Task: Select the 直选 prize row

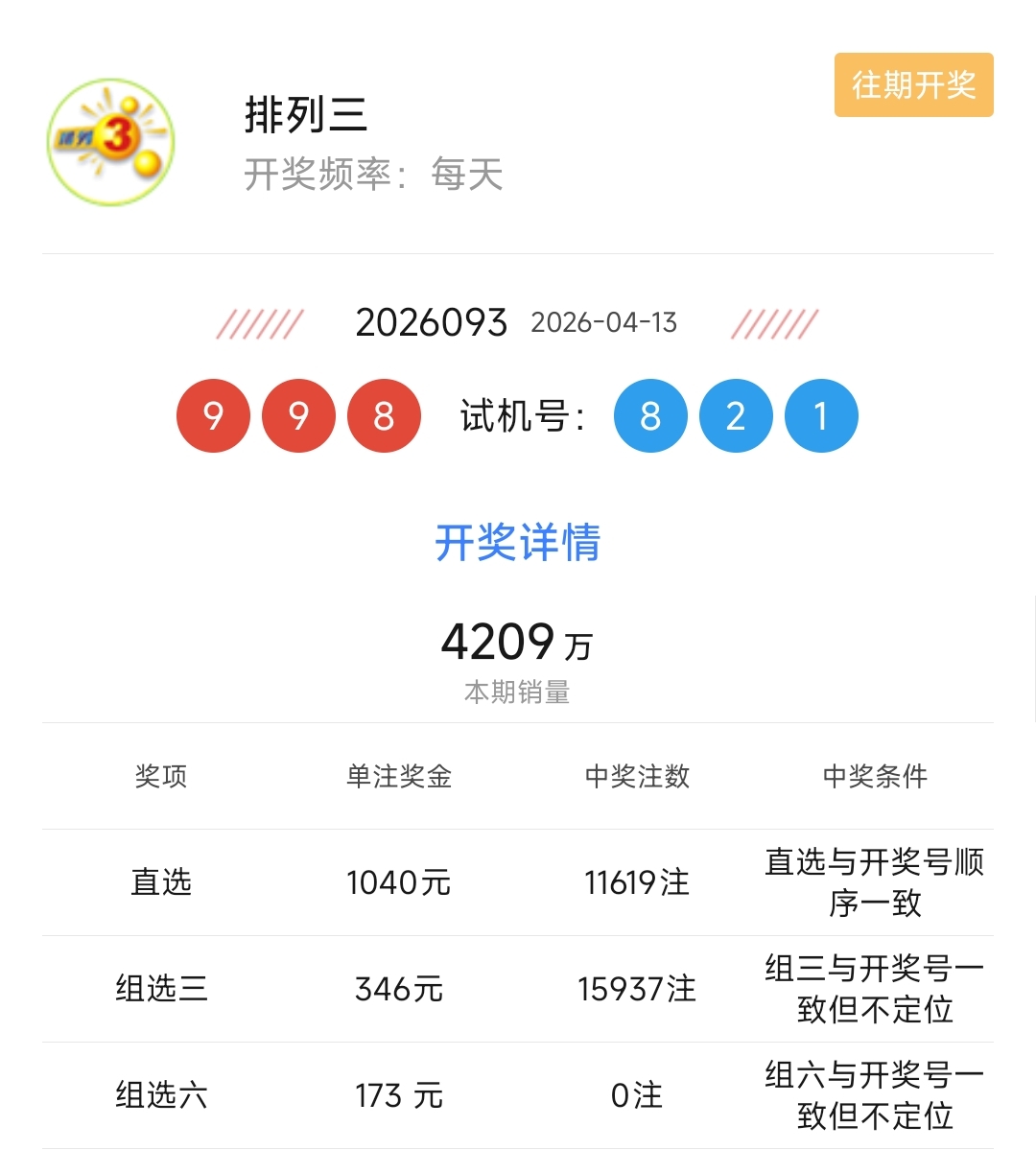Action: click(161, 882)
